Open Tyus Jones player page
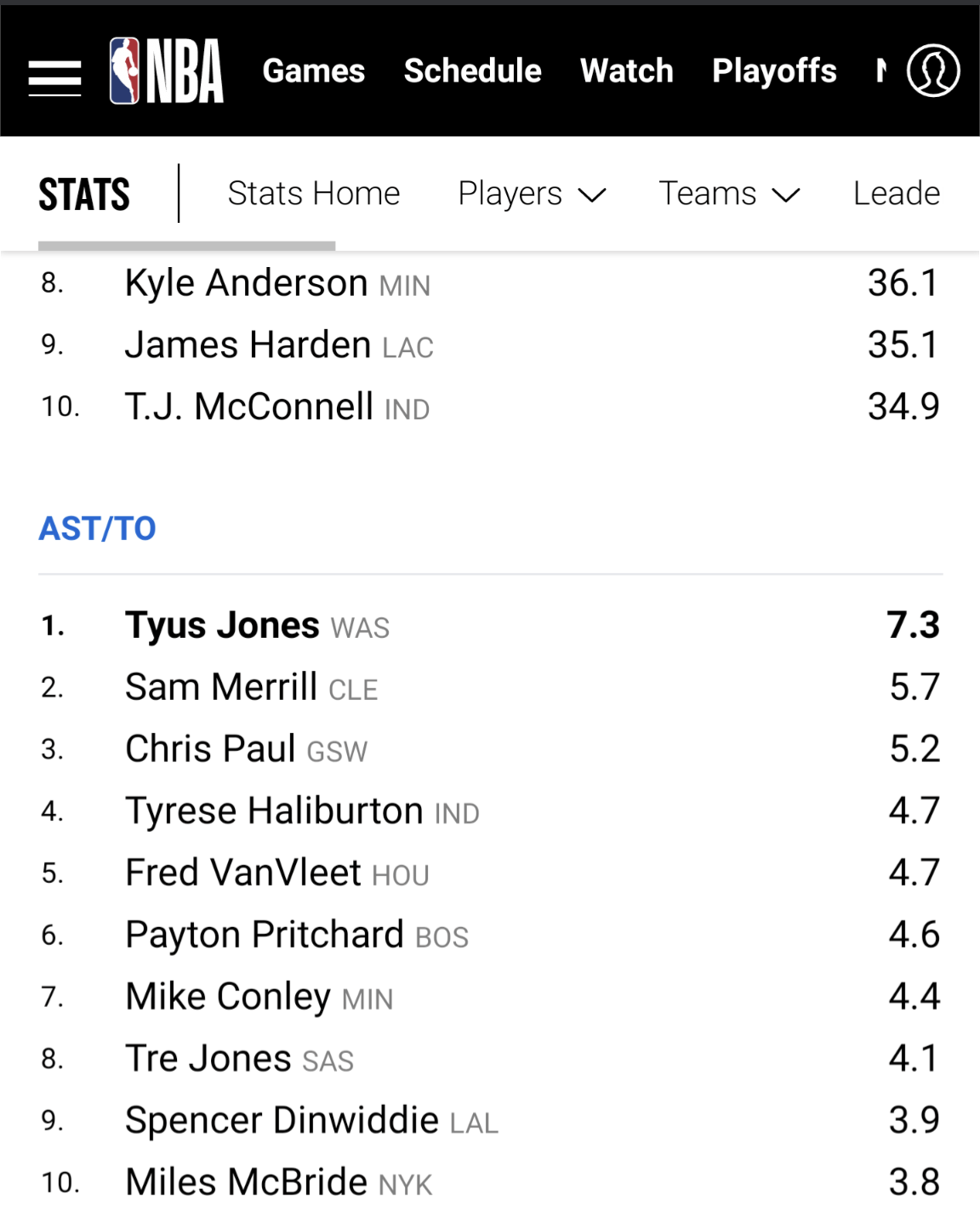This screenshot has width=980, height=1229. (x=222, y=626)
